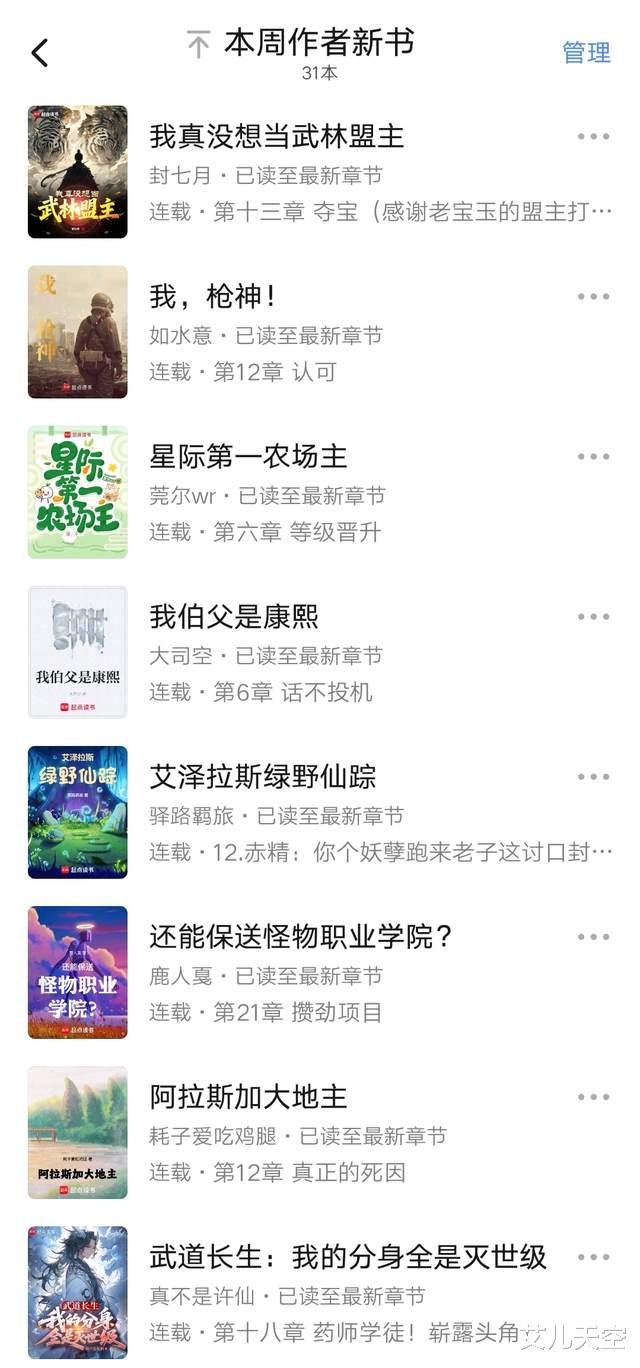Open the overflow menu for 星际第一农场主
640x1368 pixels.
click(x=593, y=457)
